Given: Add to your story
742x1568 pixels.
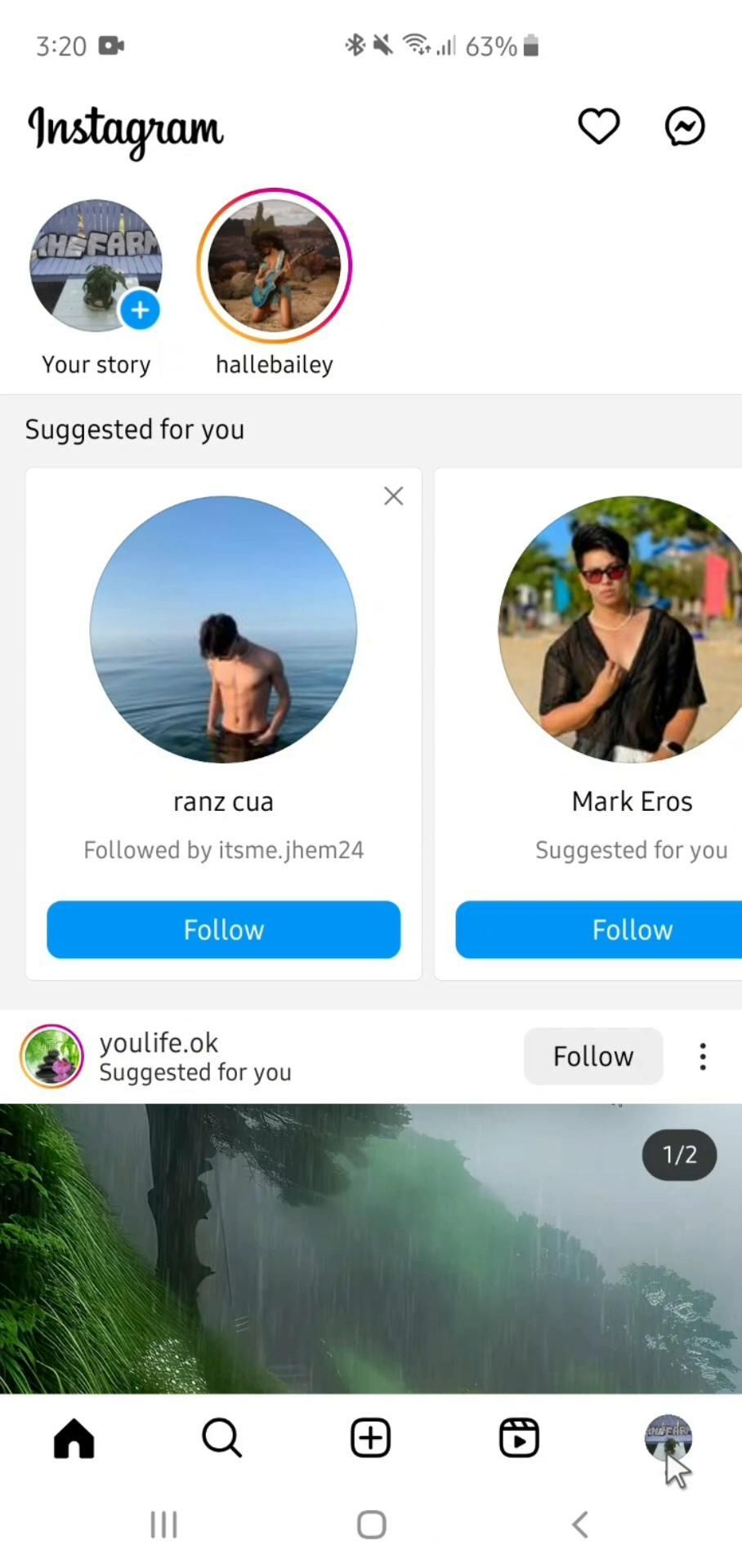Looking at the screenshot, I should tap(140, 310).
